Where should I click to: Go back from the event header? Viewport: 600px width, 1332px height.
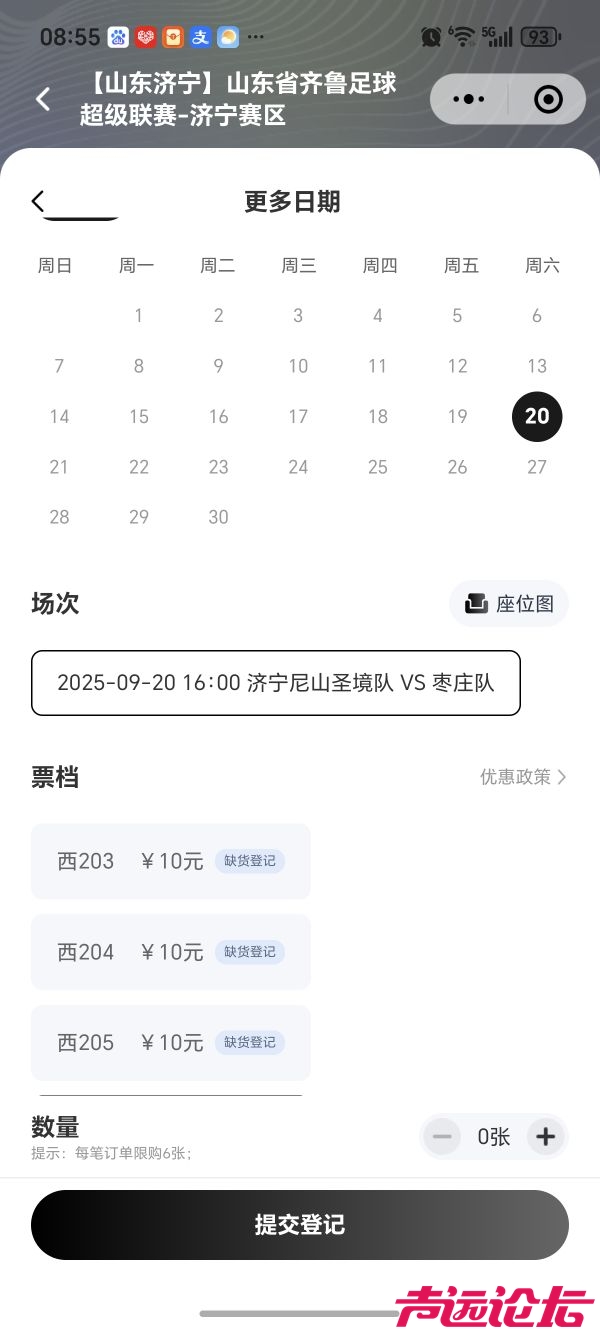pos(43,99)
